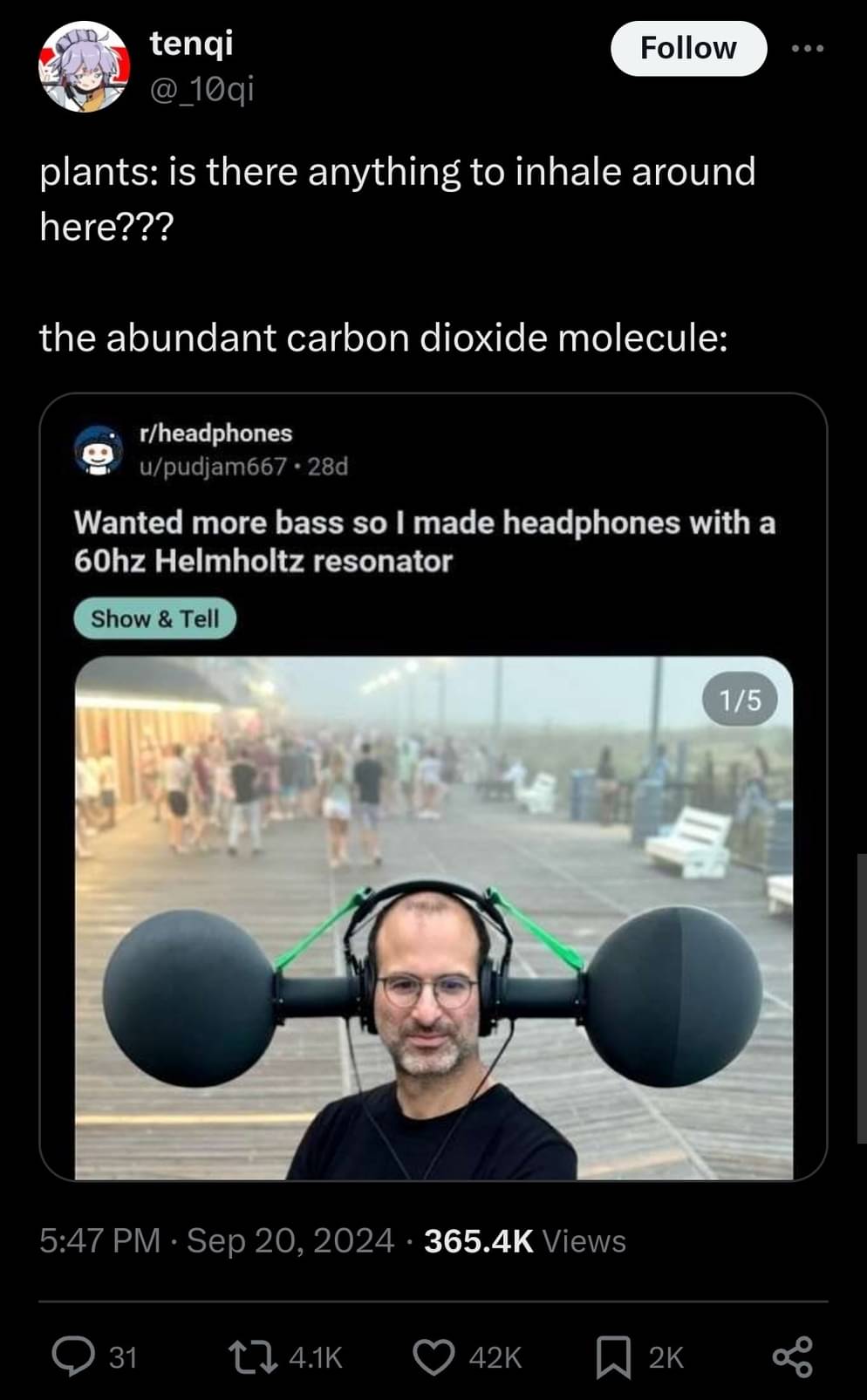
Task: Bookmark this tweet
Action: (613, 1356)
